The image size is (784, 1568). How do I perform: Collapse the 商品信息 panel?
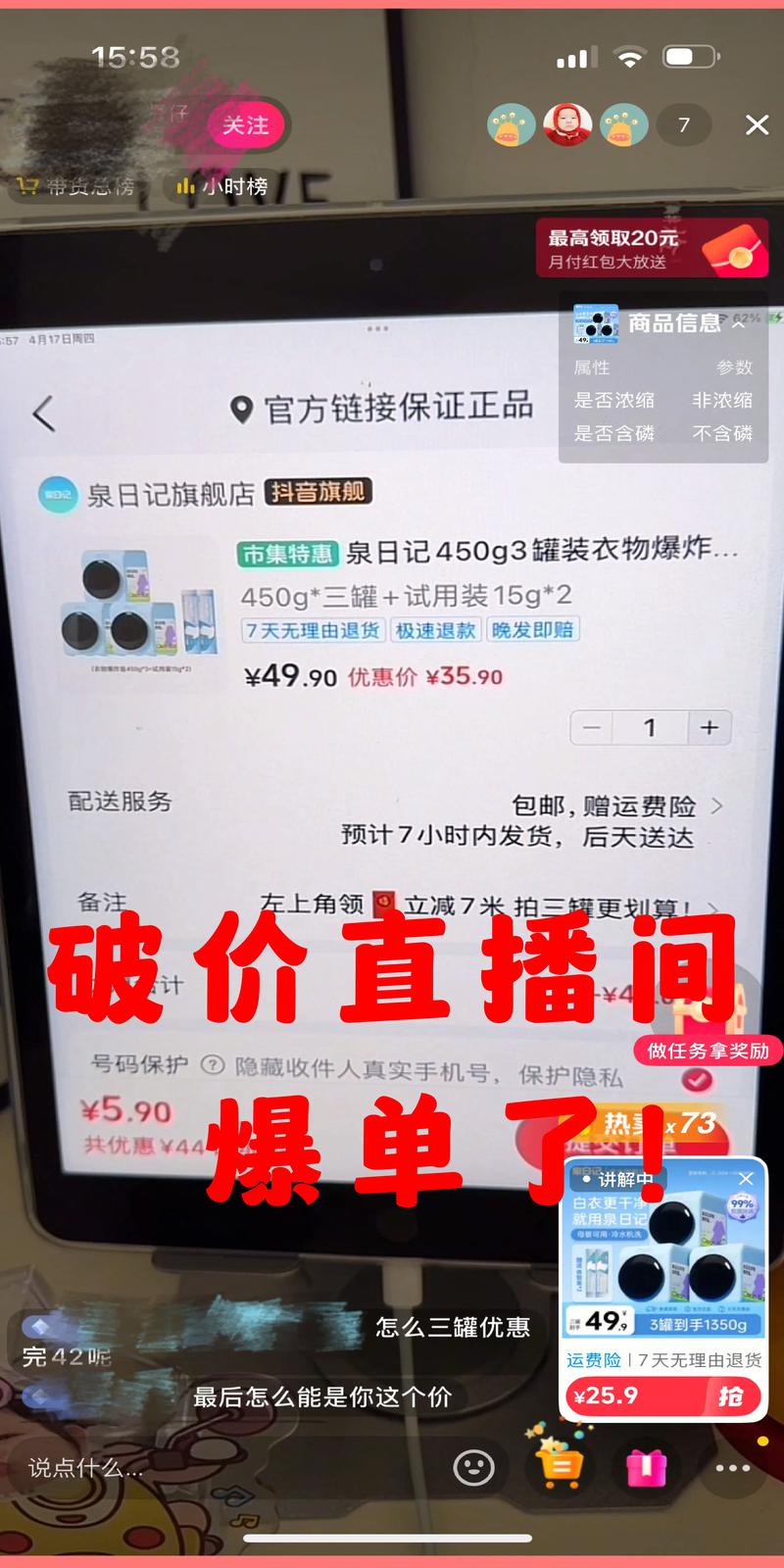coord(738,323)
